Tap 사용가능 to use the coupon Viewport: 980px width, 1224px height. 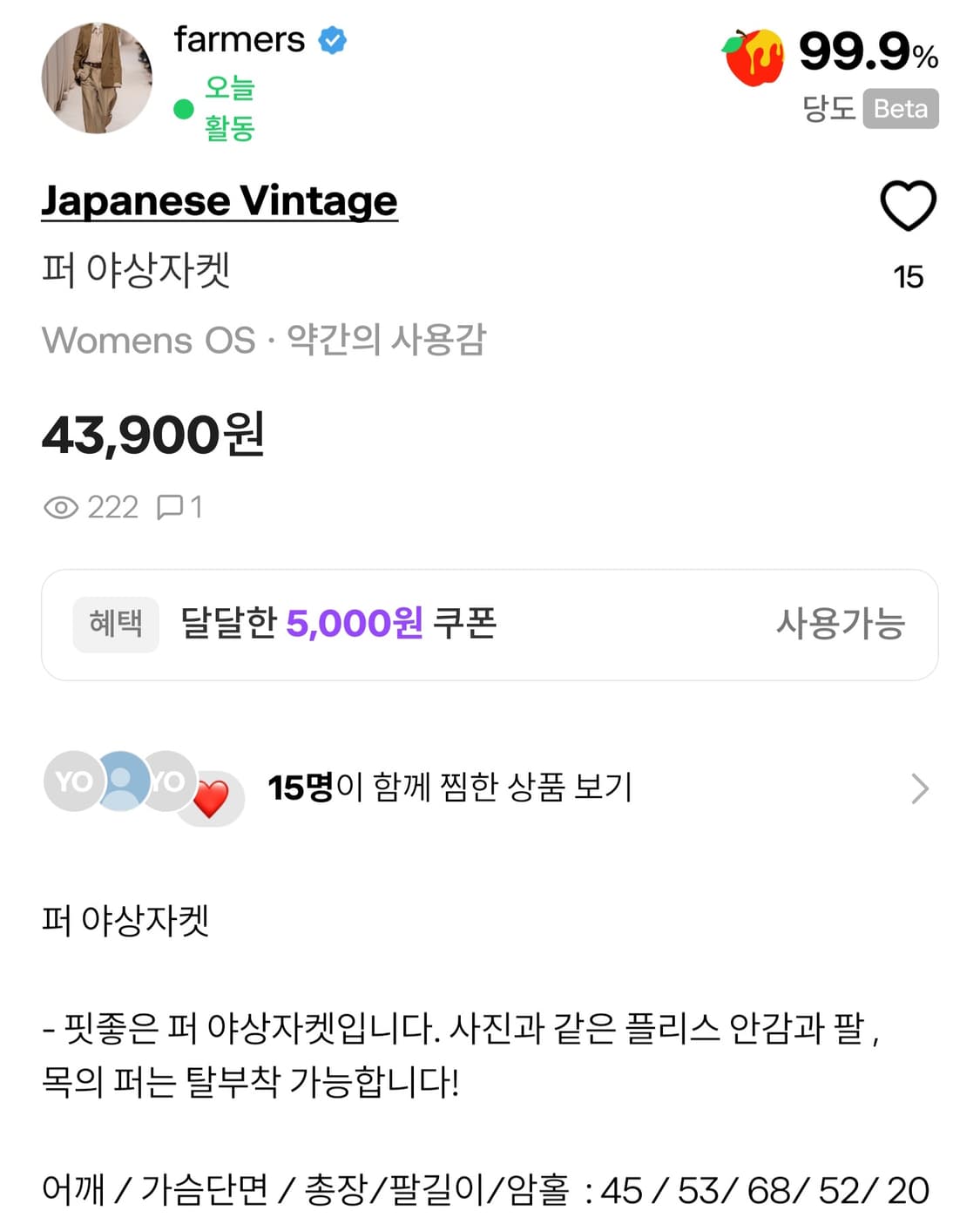841,624
